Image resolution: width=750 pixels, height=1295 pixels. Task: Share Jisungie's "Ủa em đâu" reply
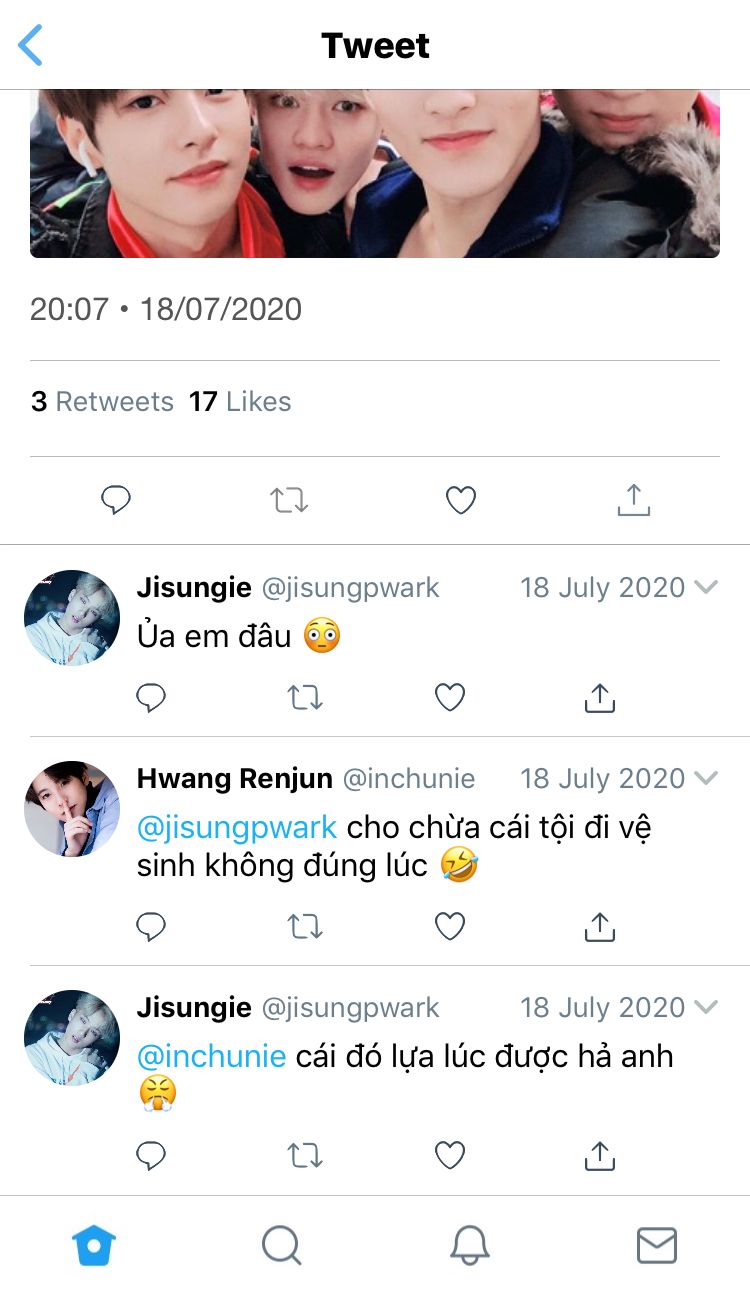599,697
